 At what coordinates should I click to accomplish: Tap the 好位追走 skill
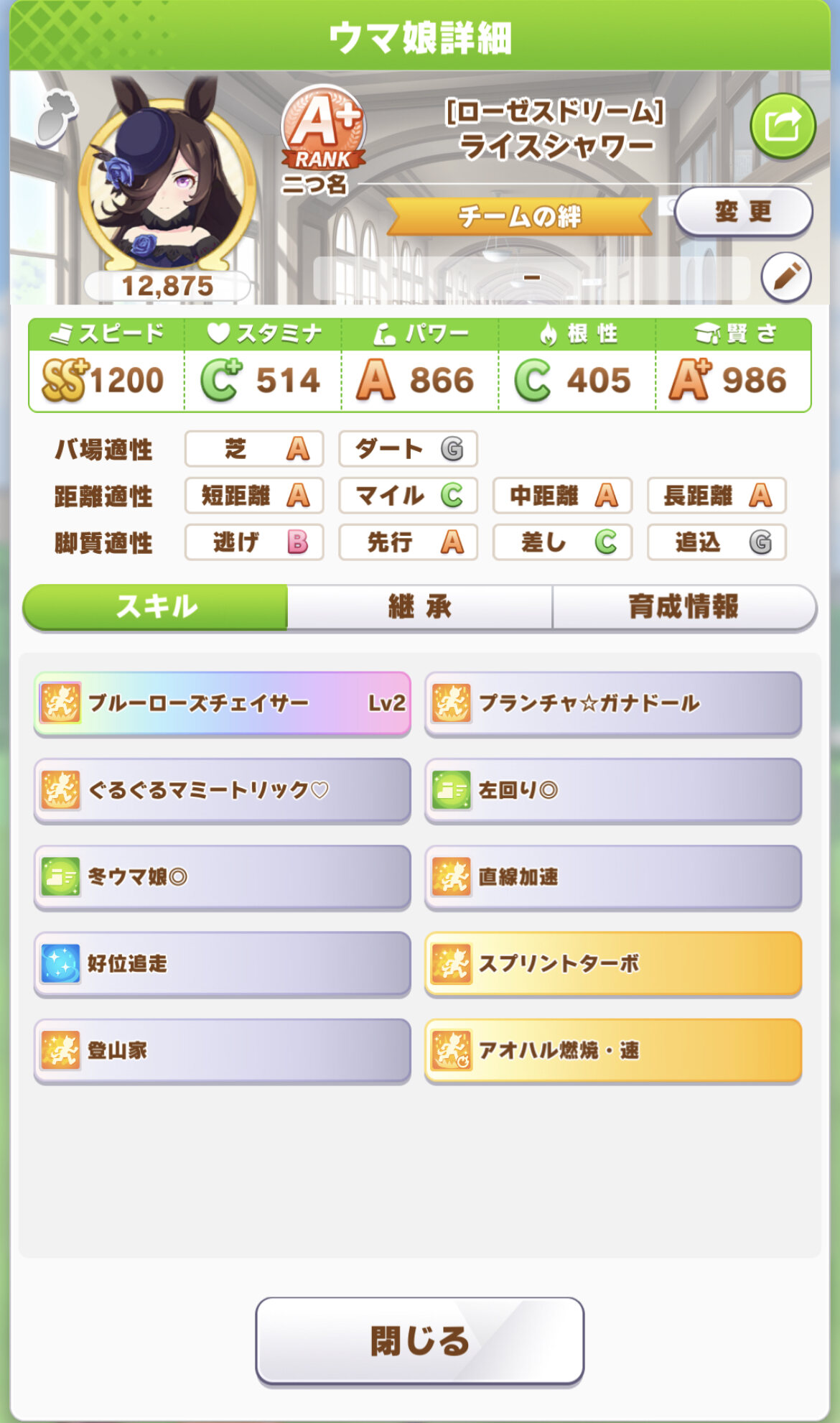223,963
